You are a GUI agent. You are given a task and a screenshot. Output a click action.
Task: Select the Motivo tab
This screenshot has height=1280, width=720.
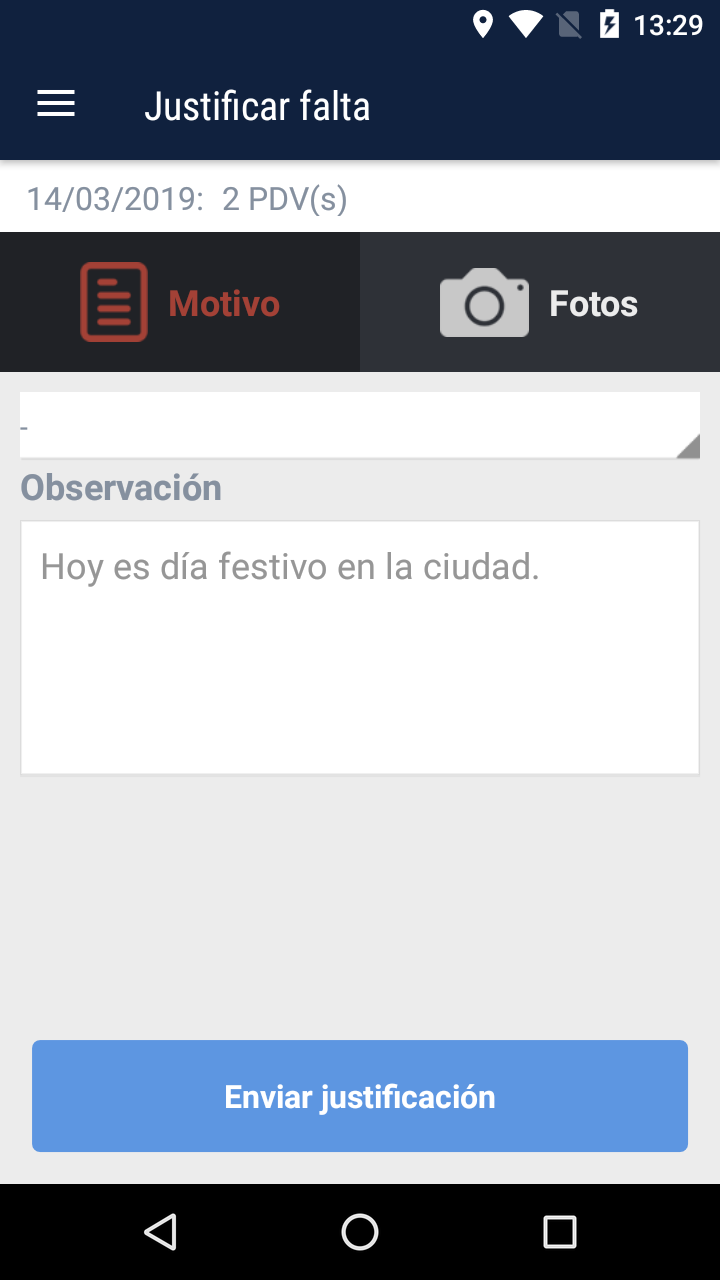tap(180, 302)
